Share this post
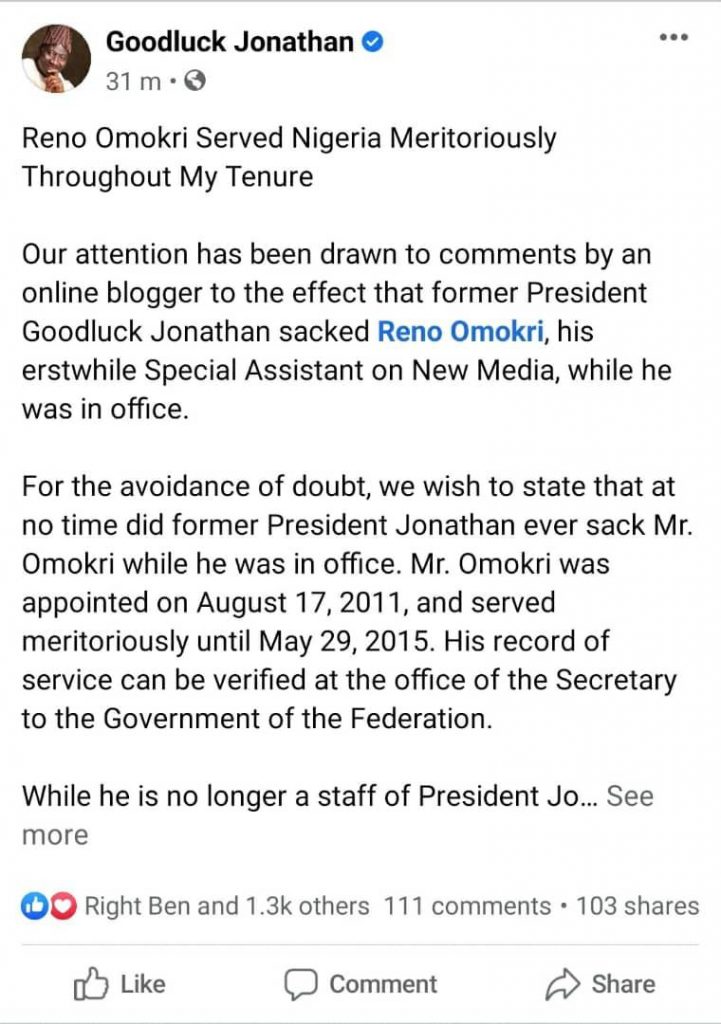The height and width of the screenshot is (1024, 721). point(600,984)
